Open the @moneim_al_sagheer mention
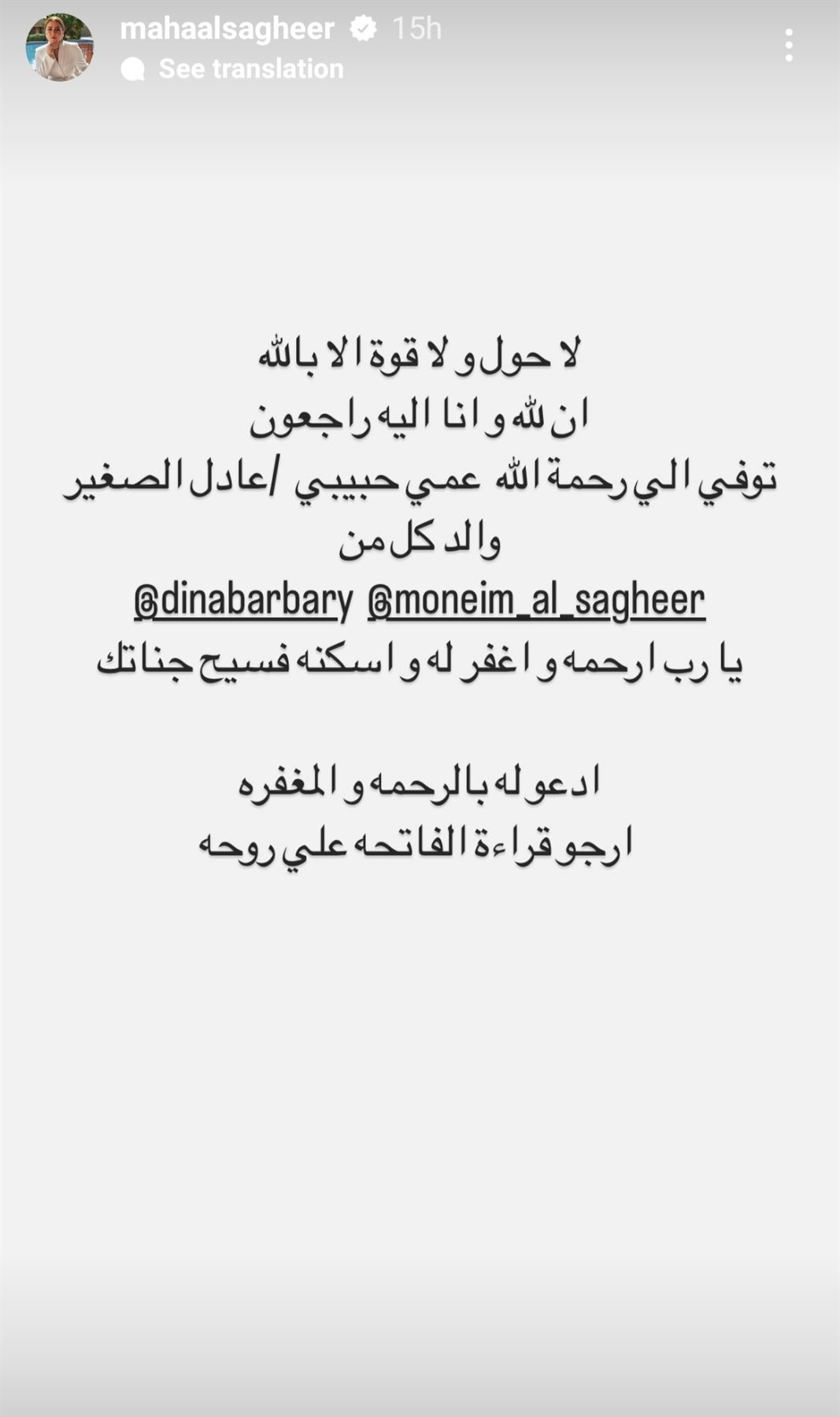This screenshot has height=1417, width=840. tap(535, 601)
